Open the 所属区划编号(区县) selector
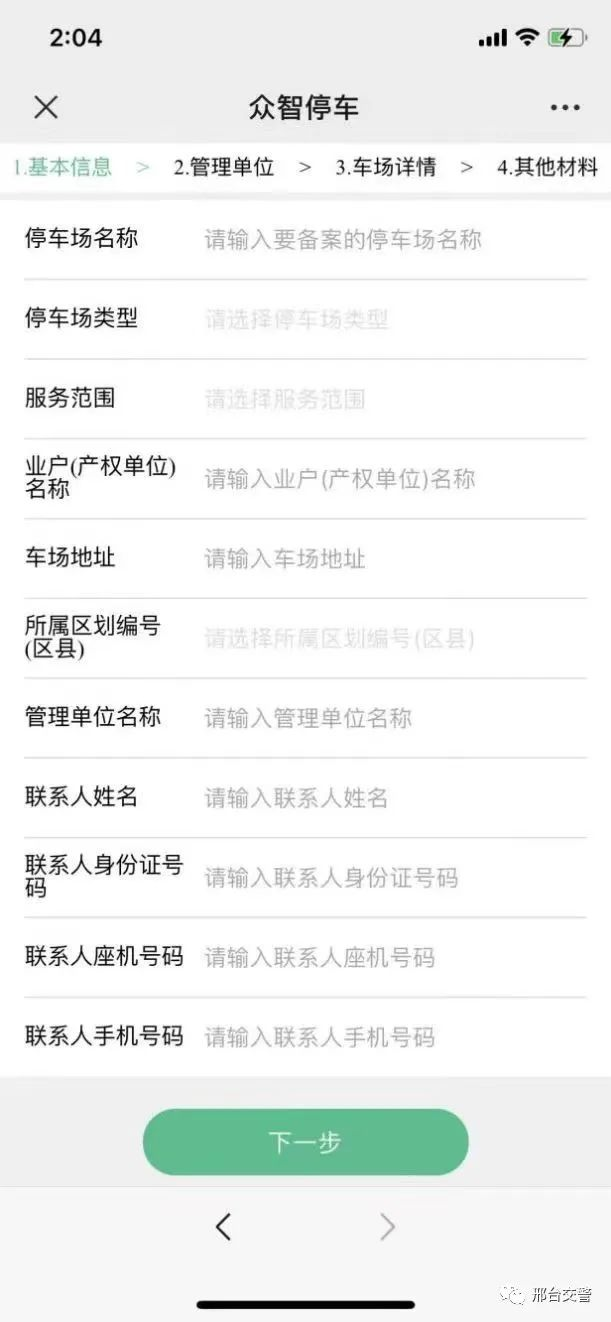This screenshot has height=1322, width=611. (390, 638)
